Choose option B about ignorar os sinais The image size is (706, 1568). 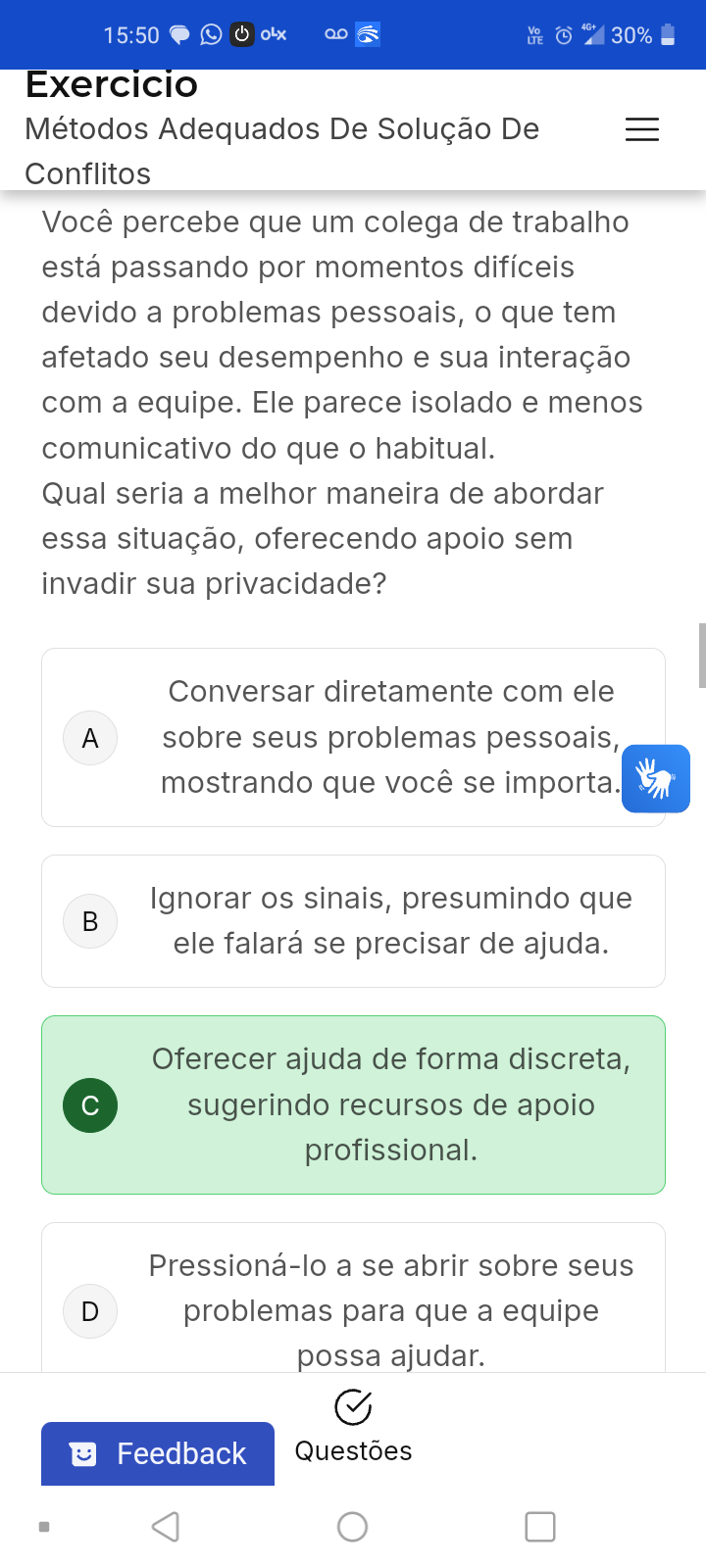(353, 921)
